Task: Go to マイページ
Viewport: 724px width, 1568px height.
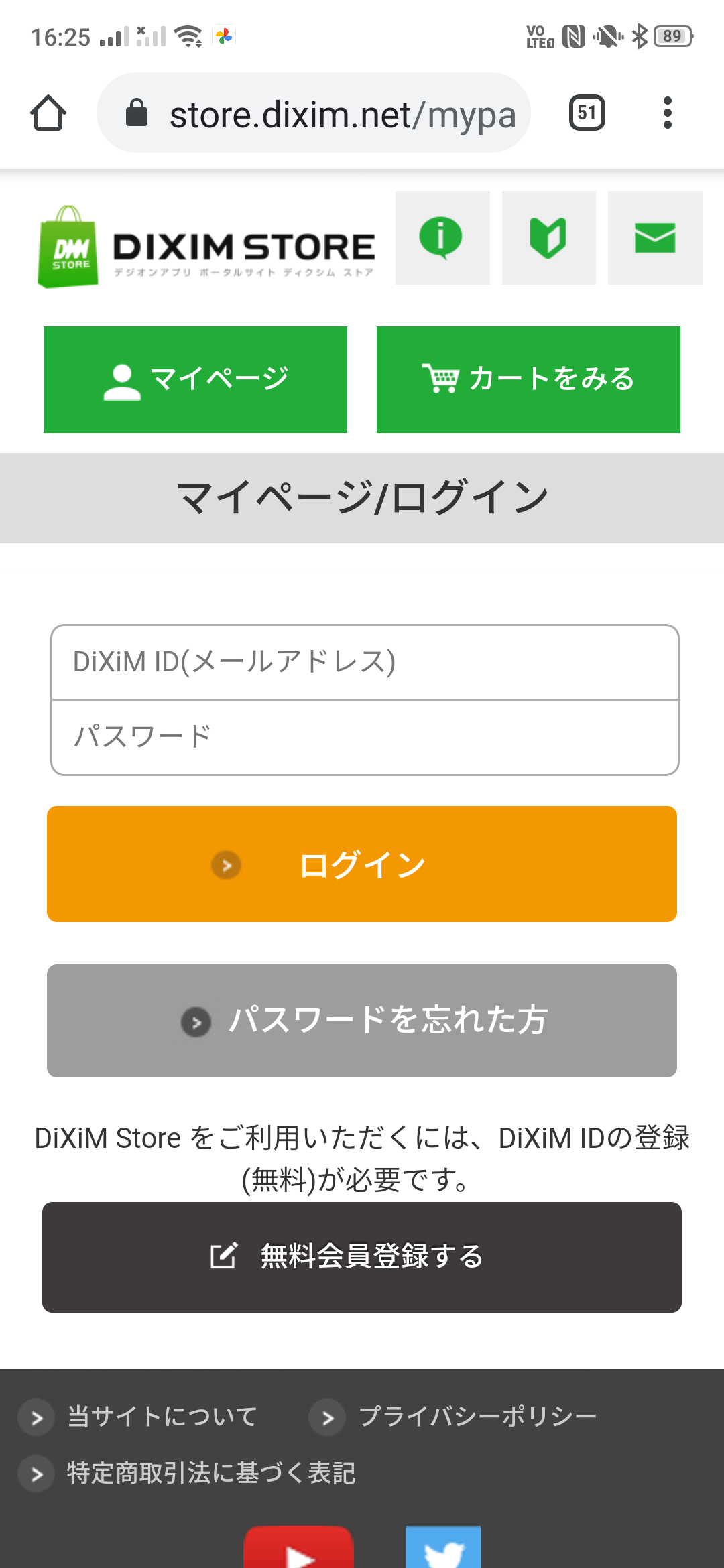Action: (x=195, y=379)
